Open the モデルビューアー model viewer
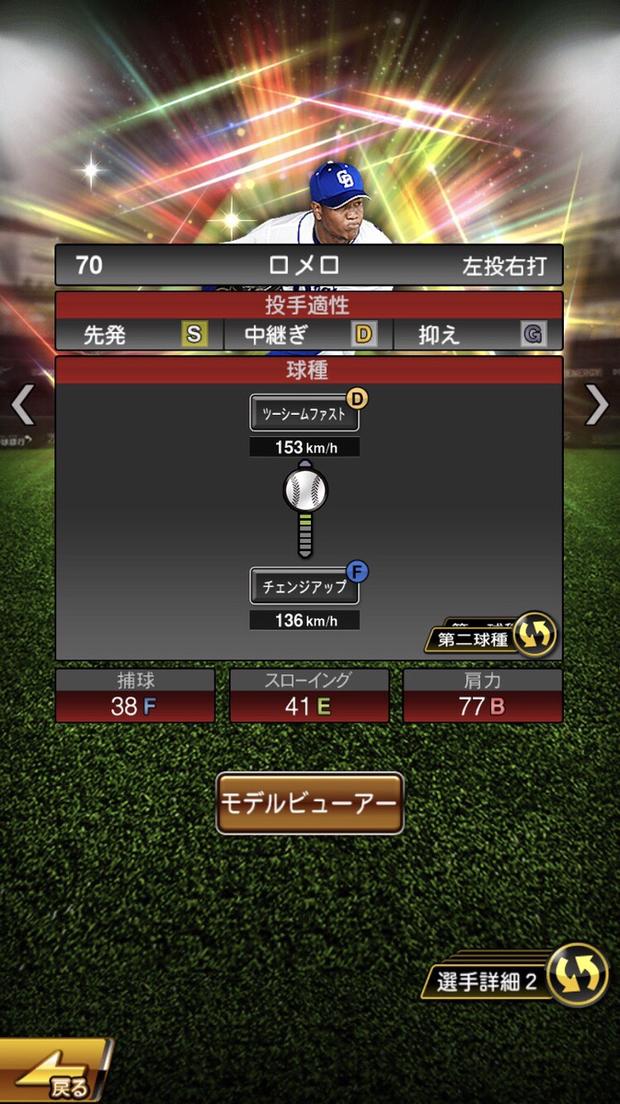Image resolution: width=620 pixels, height=1104 pixels. (x=310, y=803)
